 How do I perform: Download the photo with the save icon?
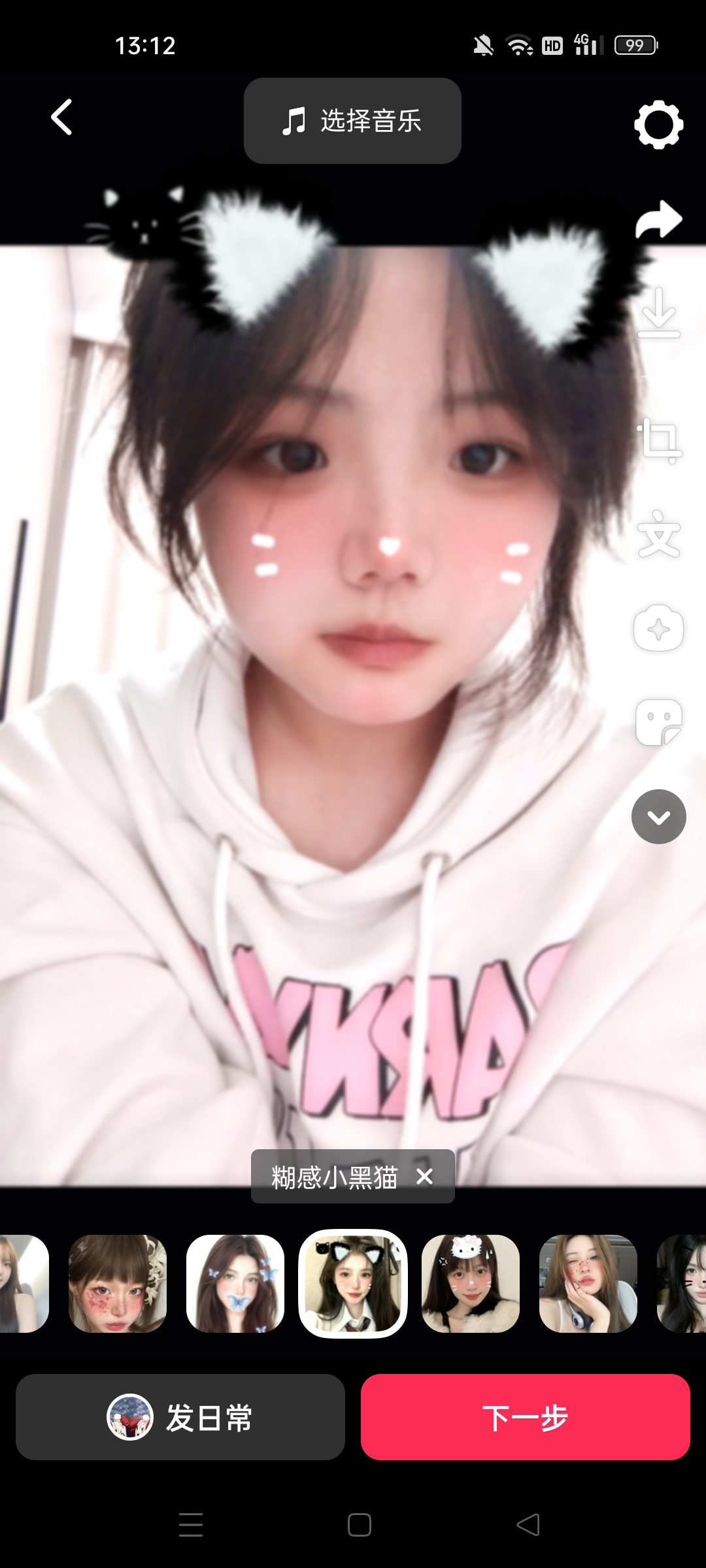[658, 312]
